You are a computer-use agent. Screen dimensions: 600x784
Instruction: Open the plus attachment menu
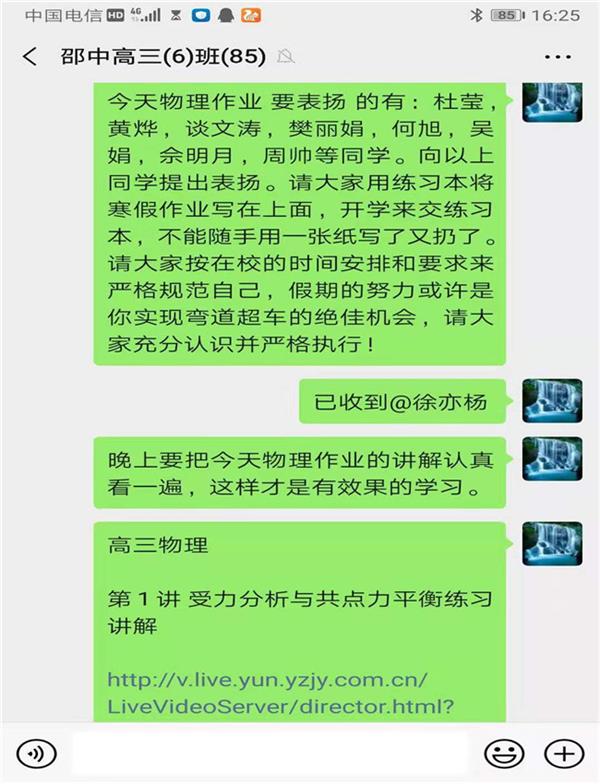[564, 753]
